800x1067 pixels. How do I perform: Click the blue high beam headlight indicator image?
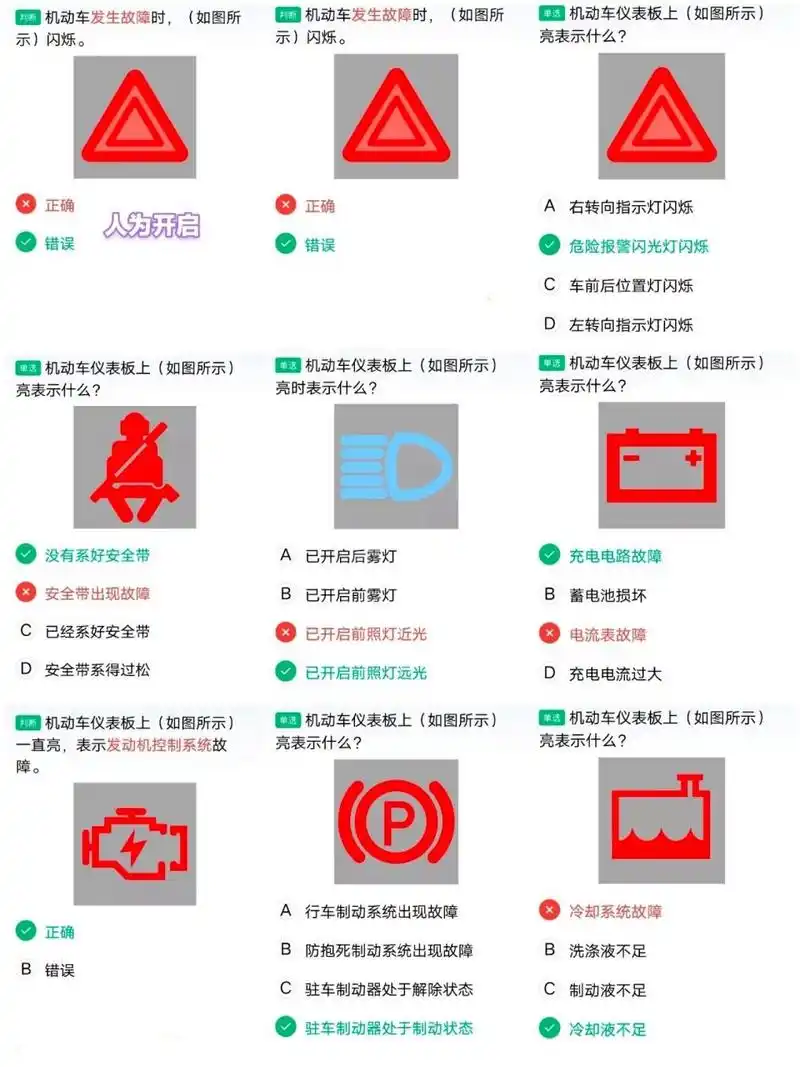pos(397,464)
